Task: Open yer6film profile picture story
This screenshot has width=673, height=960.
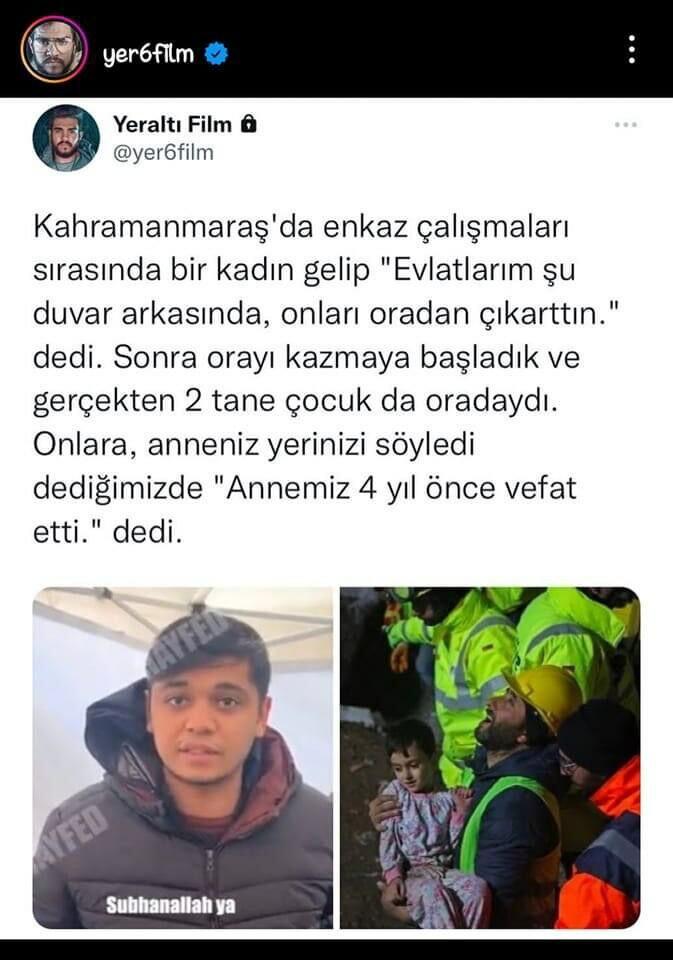Action: pos(53,49)
